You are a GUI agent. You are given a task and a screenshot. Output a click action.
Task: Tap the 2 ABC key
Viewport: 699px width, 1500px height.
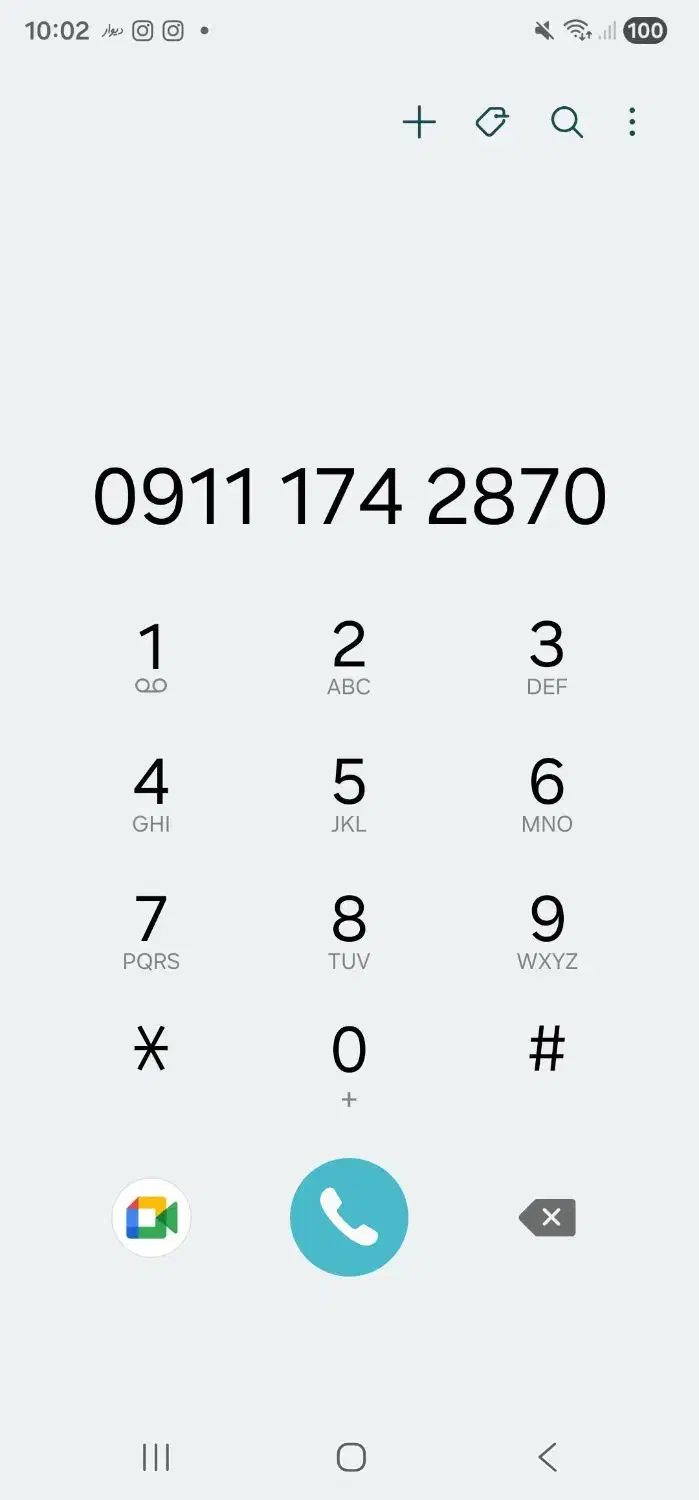click(349, 658)
